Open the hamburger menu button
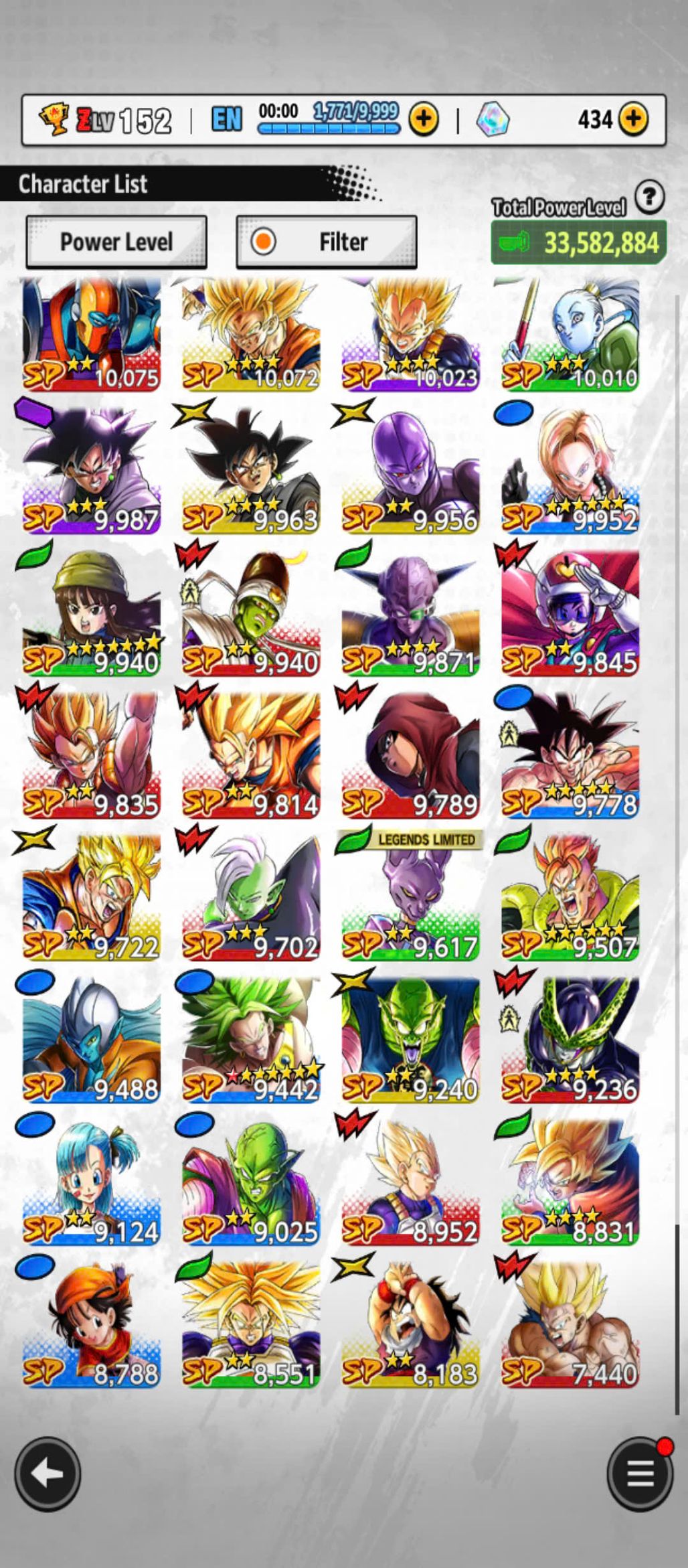 pos(640,1474)
